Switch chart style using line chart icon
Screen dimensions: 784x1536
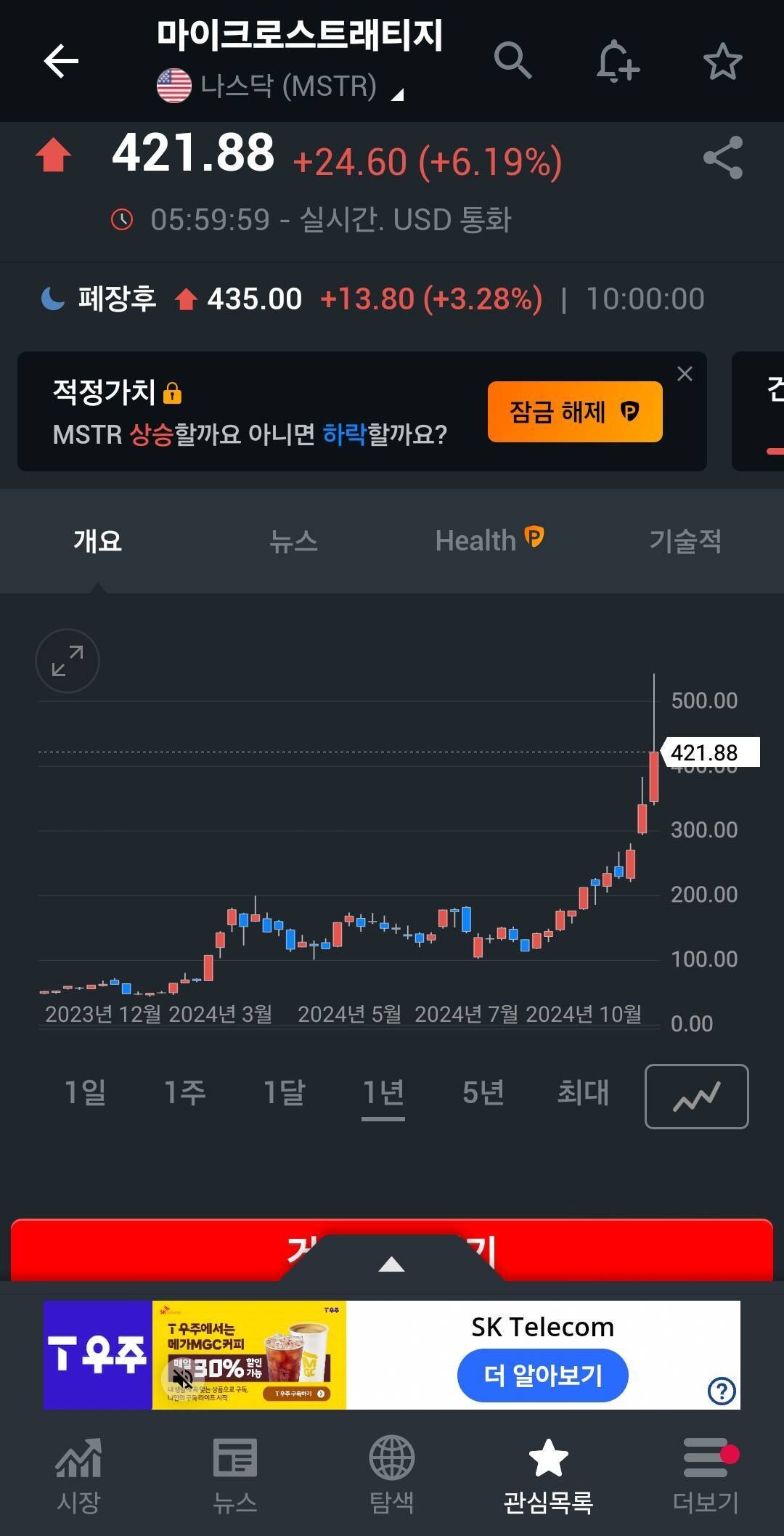pyautogui.click(x=695, y=1096)
